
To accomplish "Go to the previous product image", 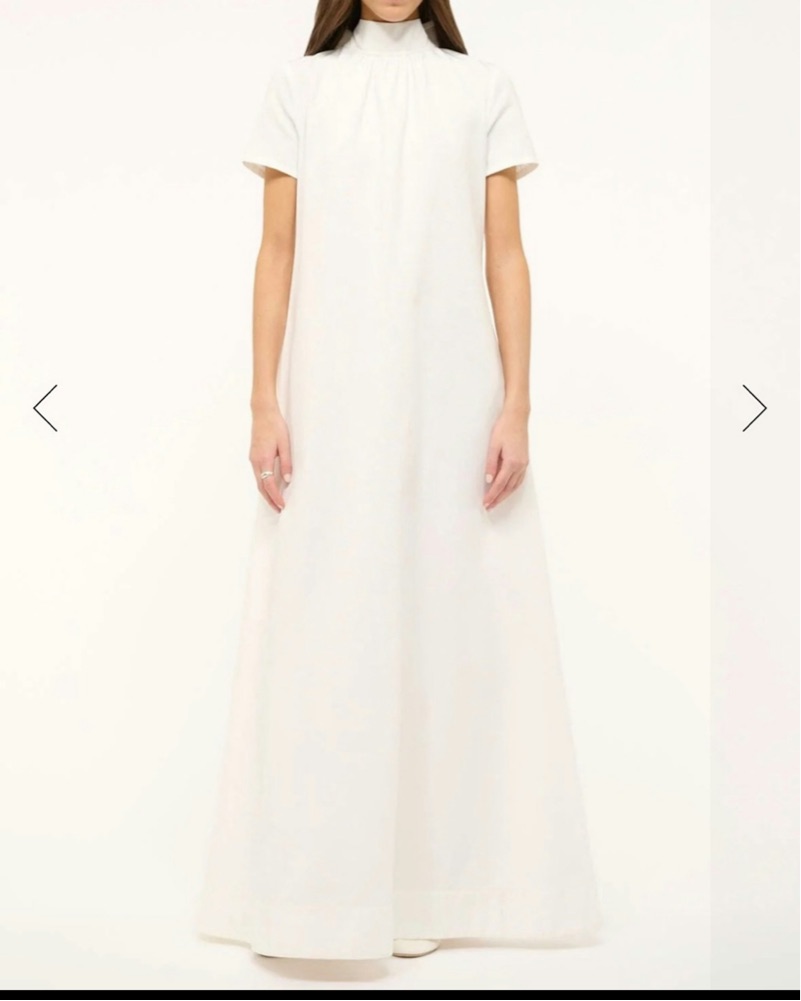I will click(46, 408).
